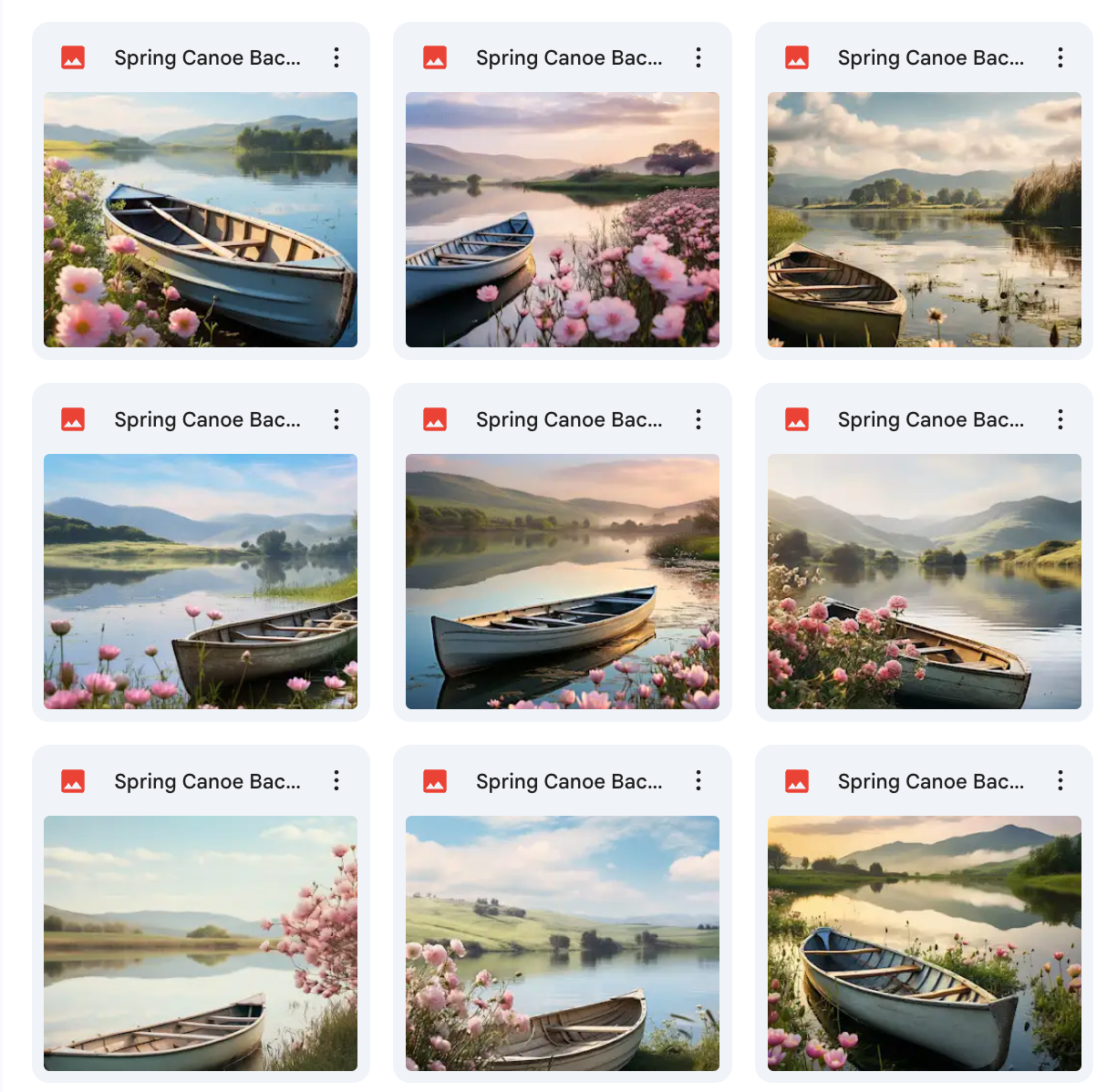Show more options for the blue boat with oar file
This screenshot has width=1107, height=1092.
(x=336, y=57)
